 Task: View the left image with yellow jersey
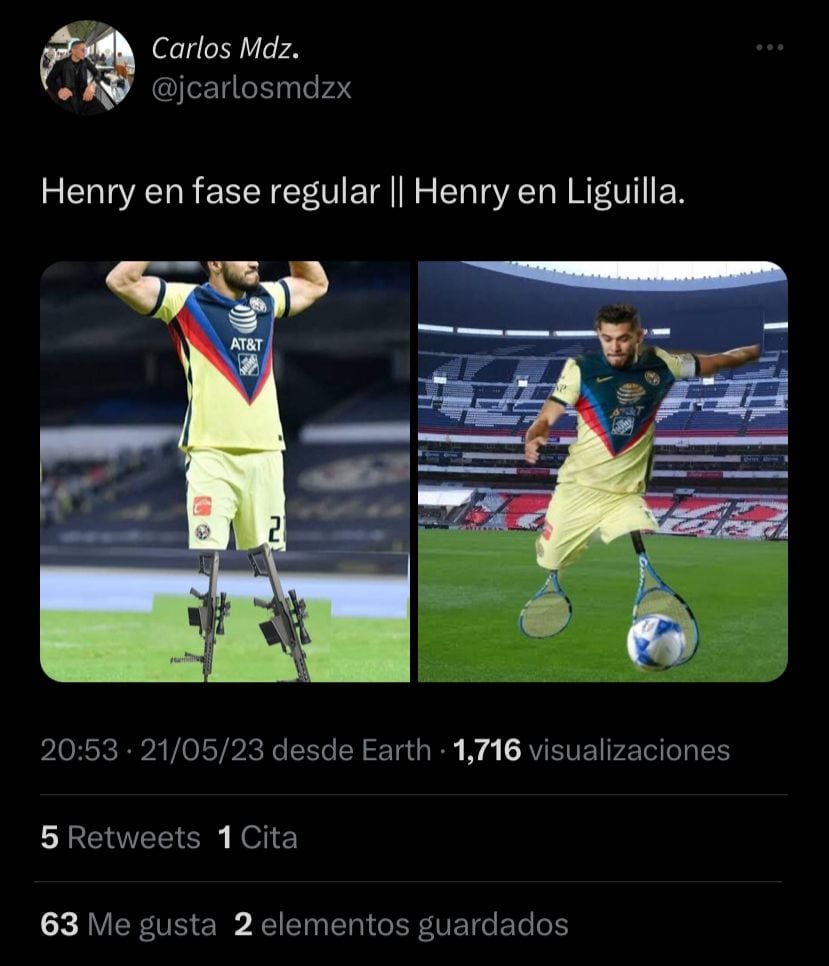(225, 471)
